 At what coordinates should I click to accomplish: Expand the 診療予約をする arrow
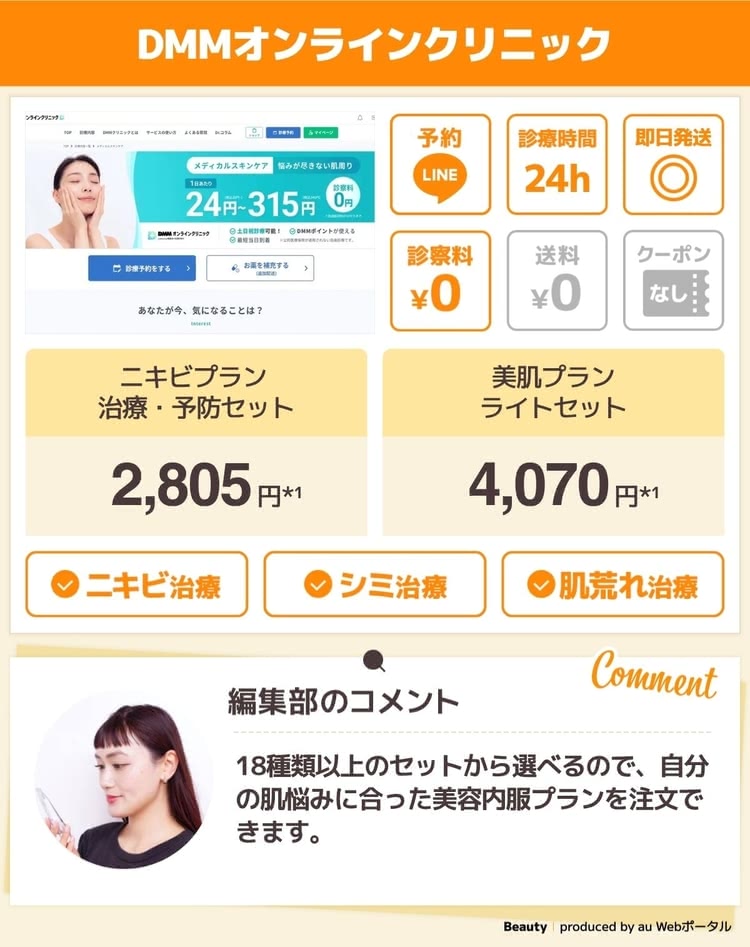pos(186,268)
